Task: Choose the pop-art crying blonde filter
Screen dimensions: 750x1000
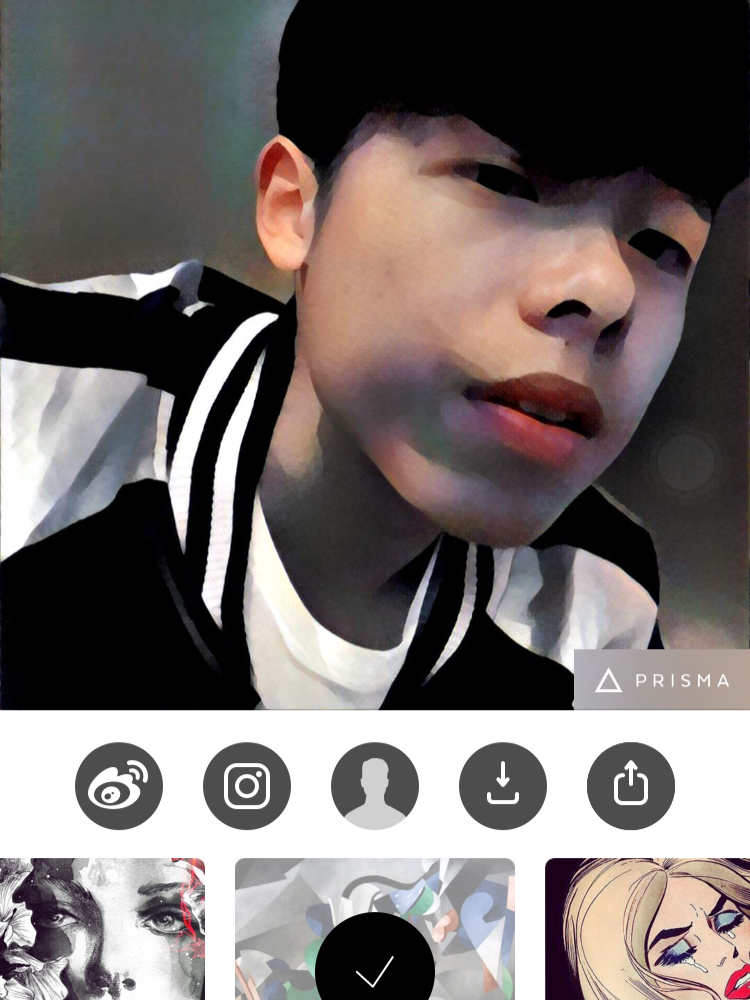Action: 647,928
